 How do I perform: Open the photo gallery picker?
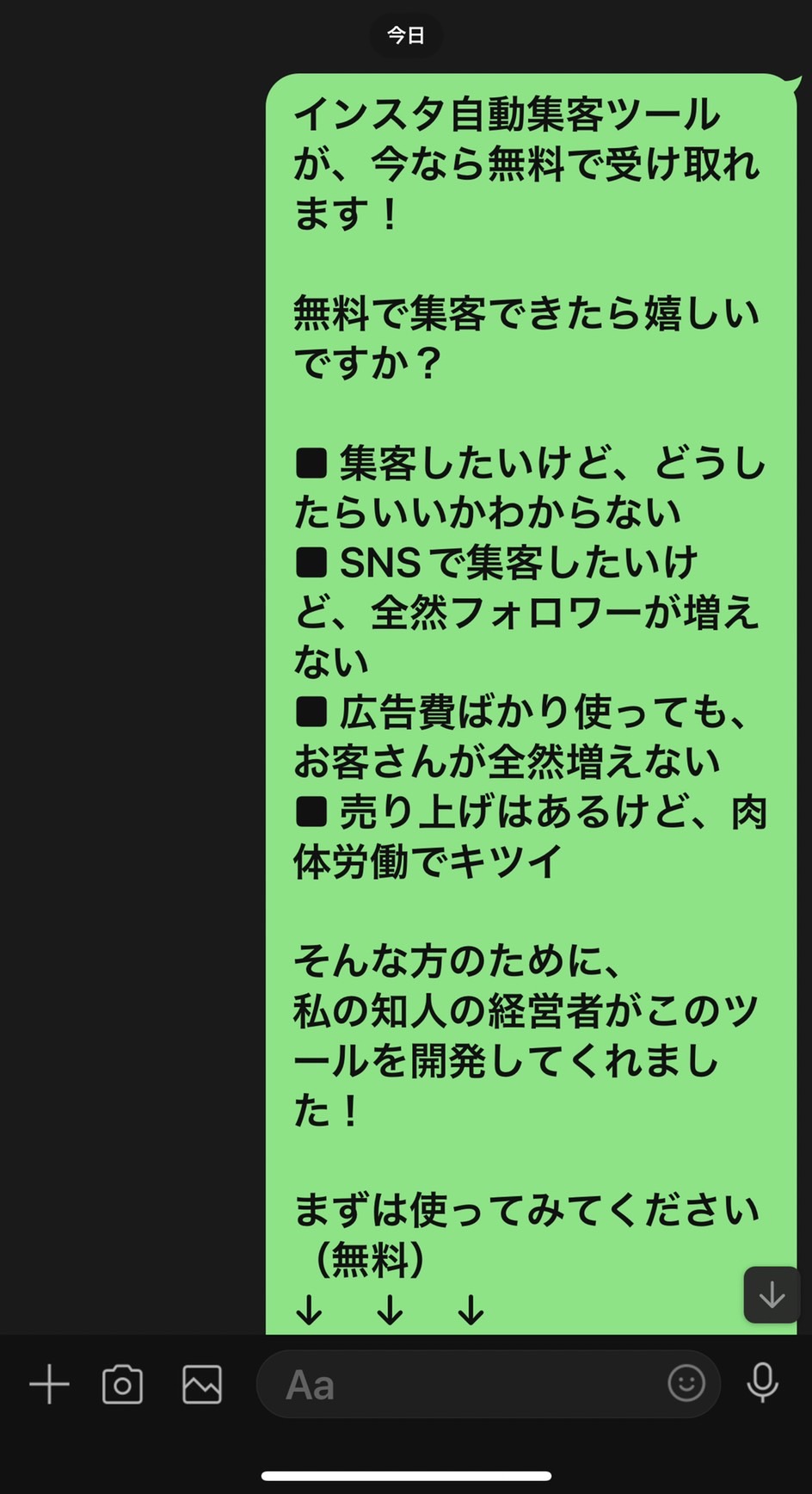pos(202,1385)
